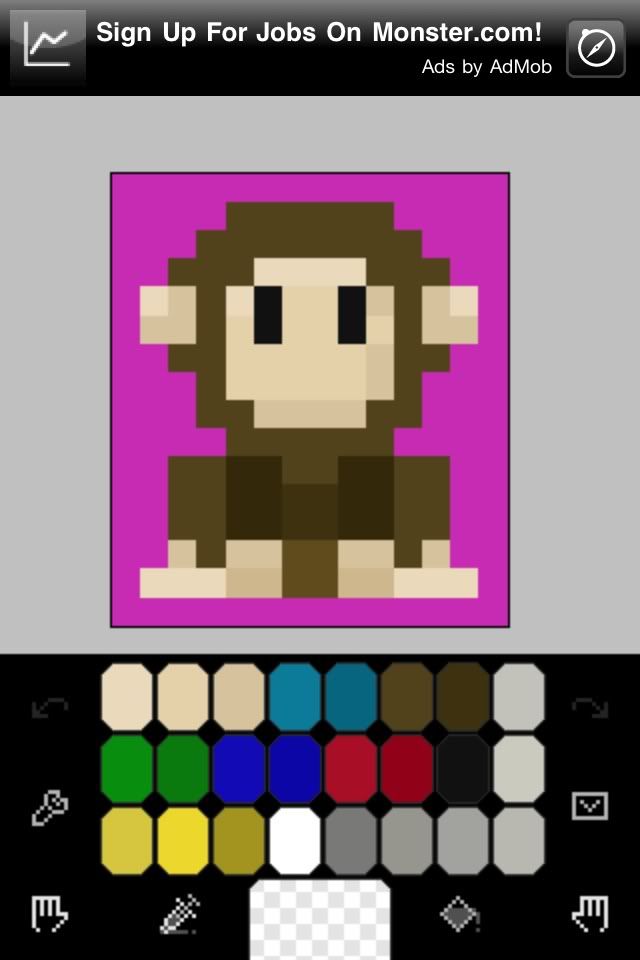Tap the transparent checkered current color box
This screenshot has width=640, height=960.
pyautogui.click(x=320, y=917)
